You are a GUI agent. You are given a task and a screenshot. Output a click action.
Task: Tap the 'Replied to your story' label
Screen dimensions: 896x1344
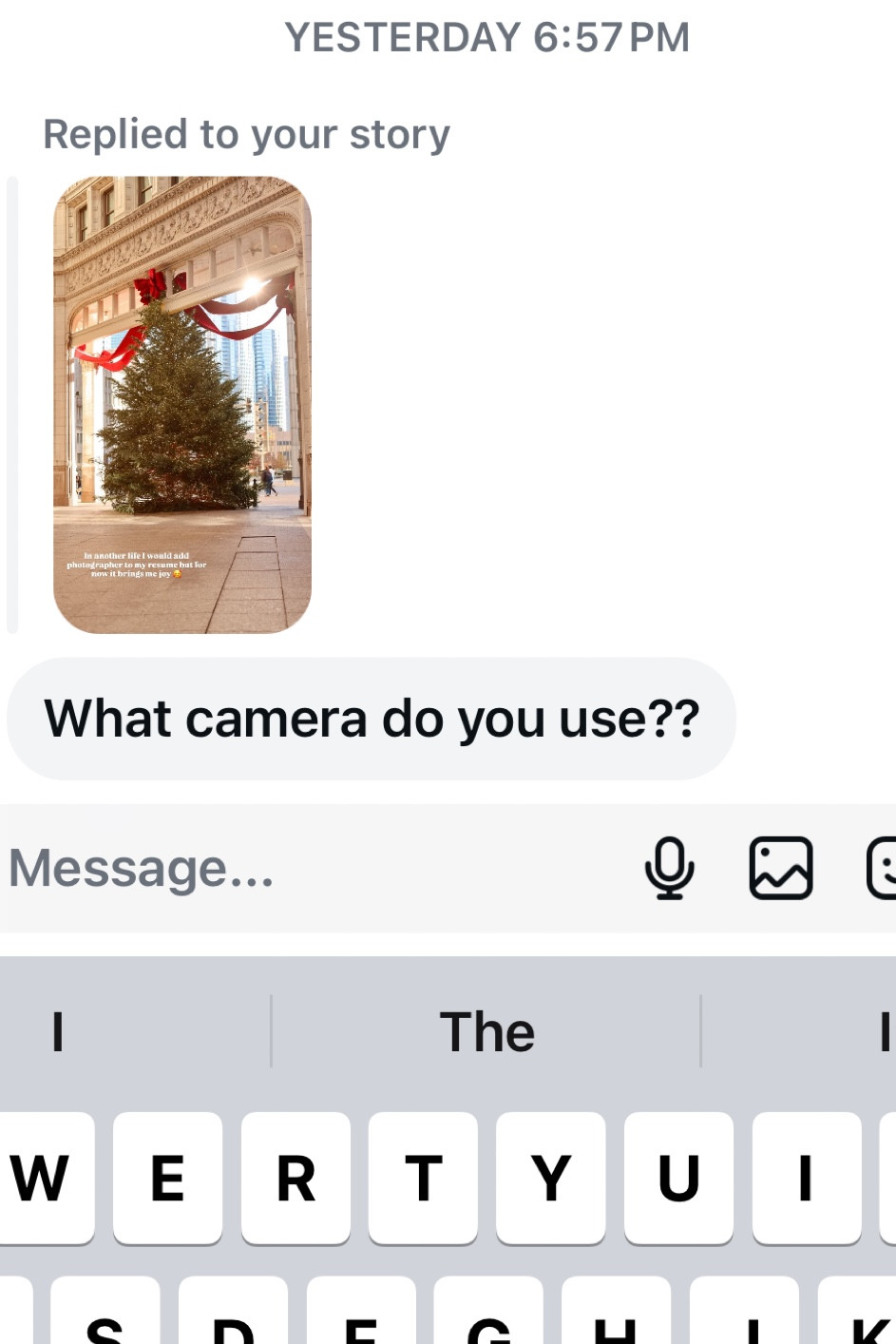click(246, 133)
